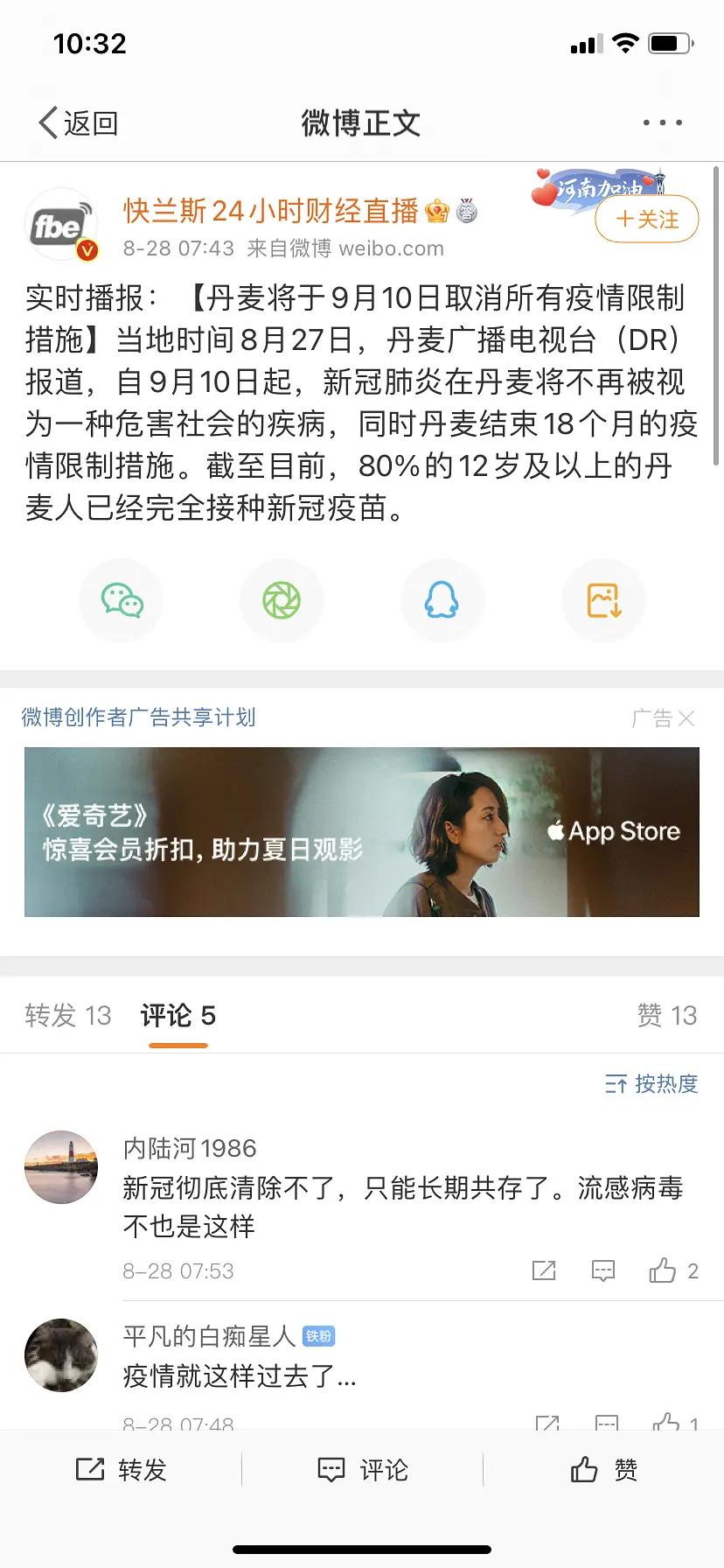Change comment sorting via 按热度
Screen dimensions: 724x1568
pyautogui.click(x=651, y=1084)
